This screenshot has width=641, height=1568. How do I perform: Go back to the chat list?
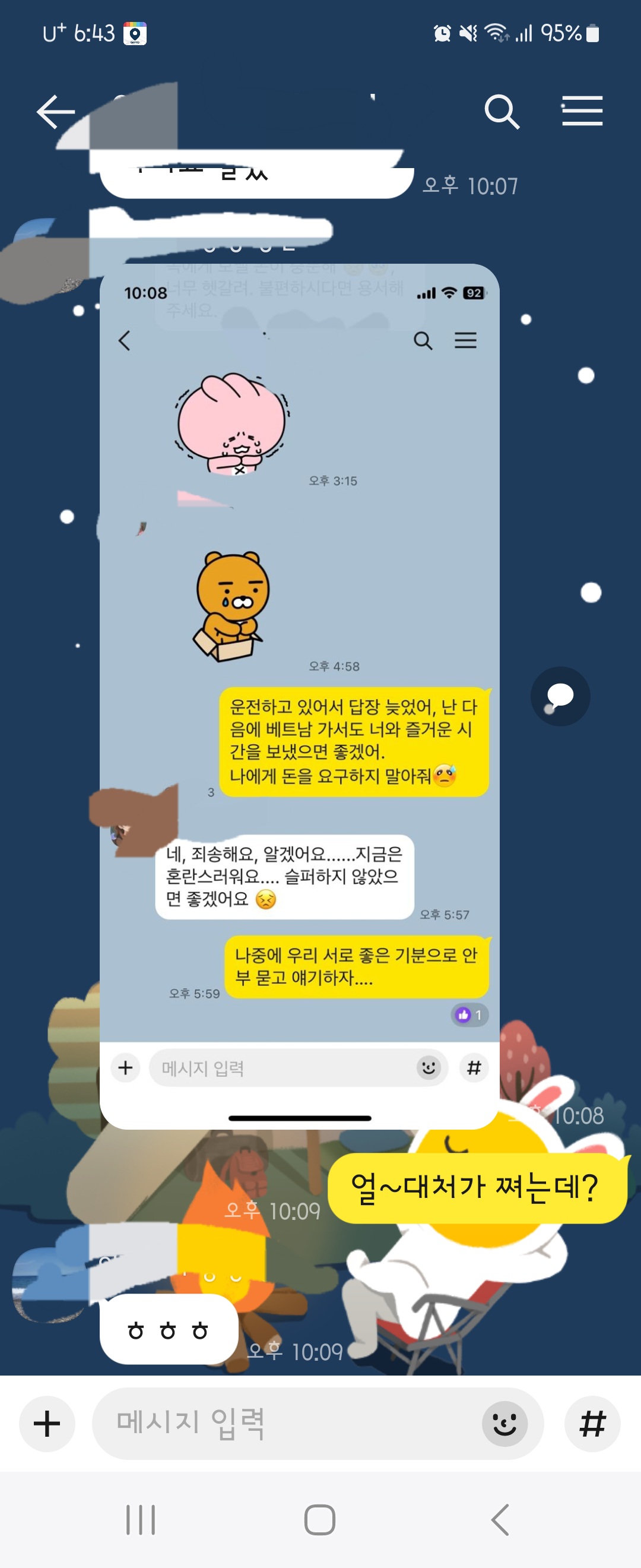click(55, 112)
